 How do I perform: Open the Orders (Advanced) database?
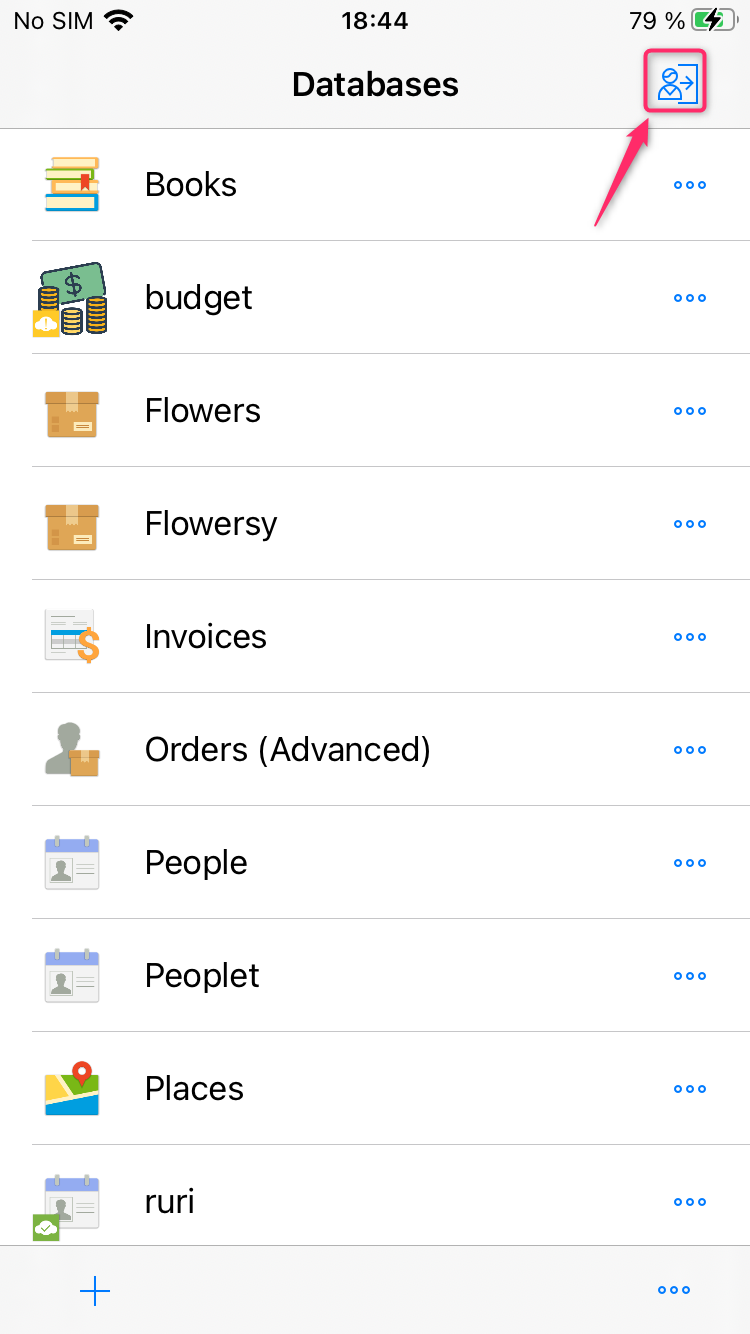[288, 750]
